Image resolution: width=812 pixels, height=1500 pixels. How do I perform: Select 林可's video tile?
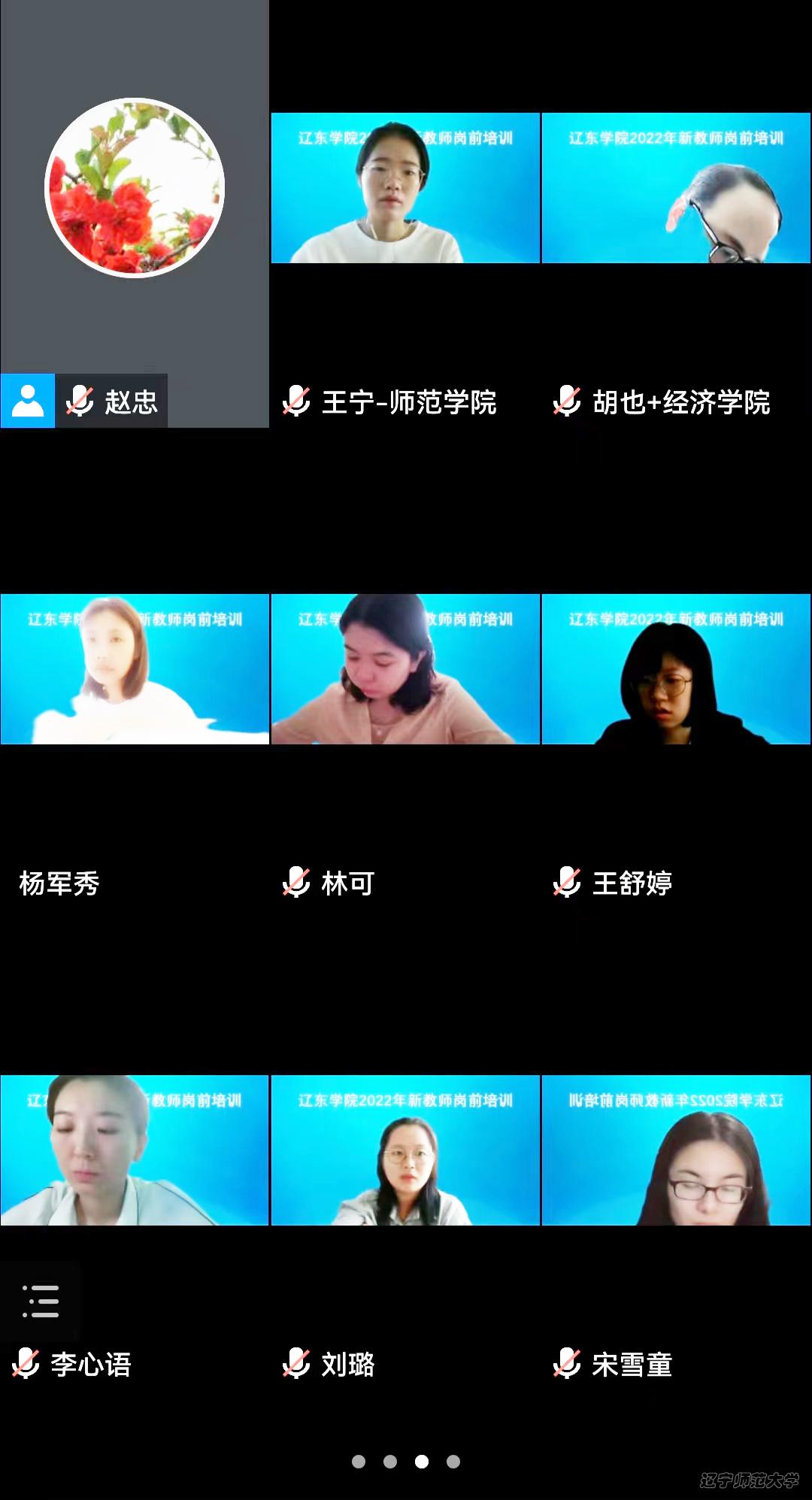point(405,669)
